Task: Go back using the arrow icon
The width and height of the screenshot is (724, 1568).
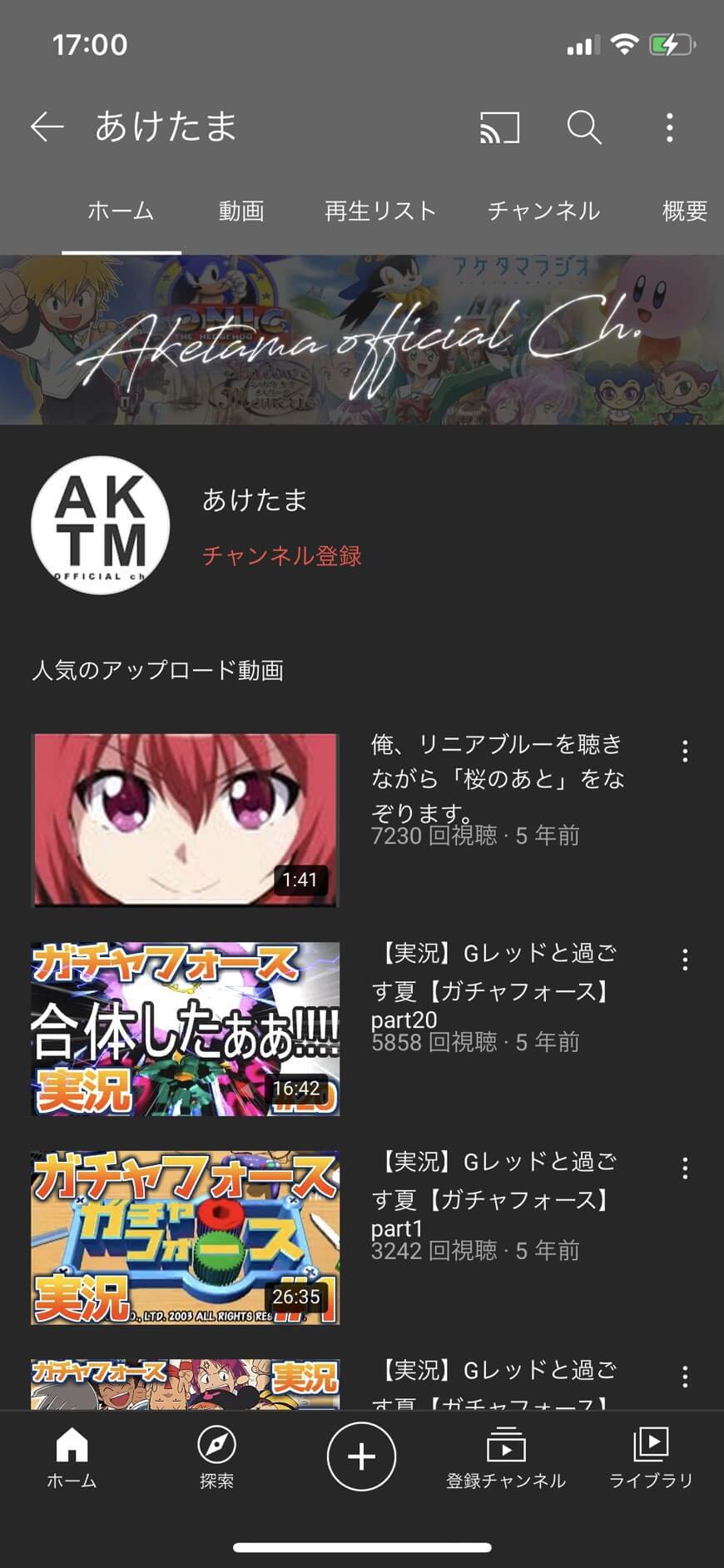Action: [x=47, y=127]
